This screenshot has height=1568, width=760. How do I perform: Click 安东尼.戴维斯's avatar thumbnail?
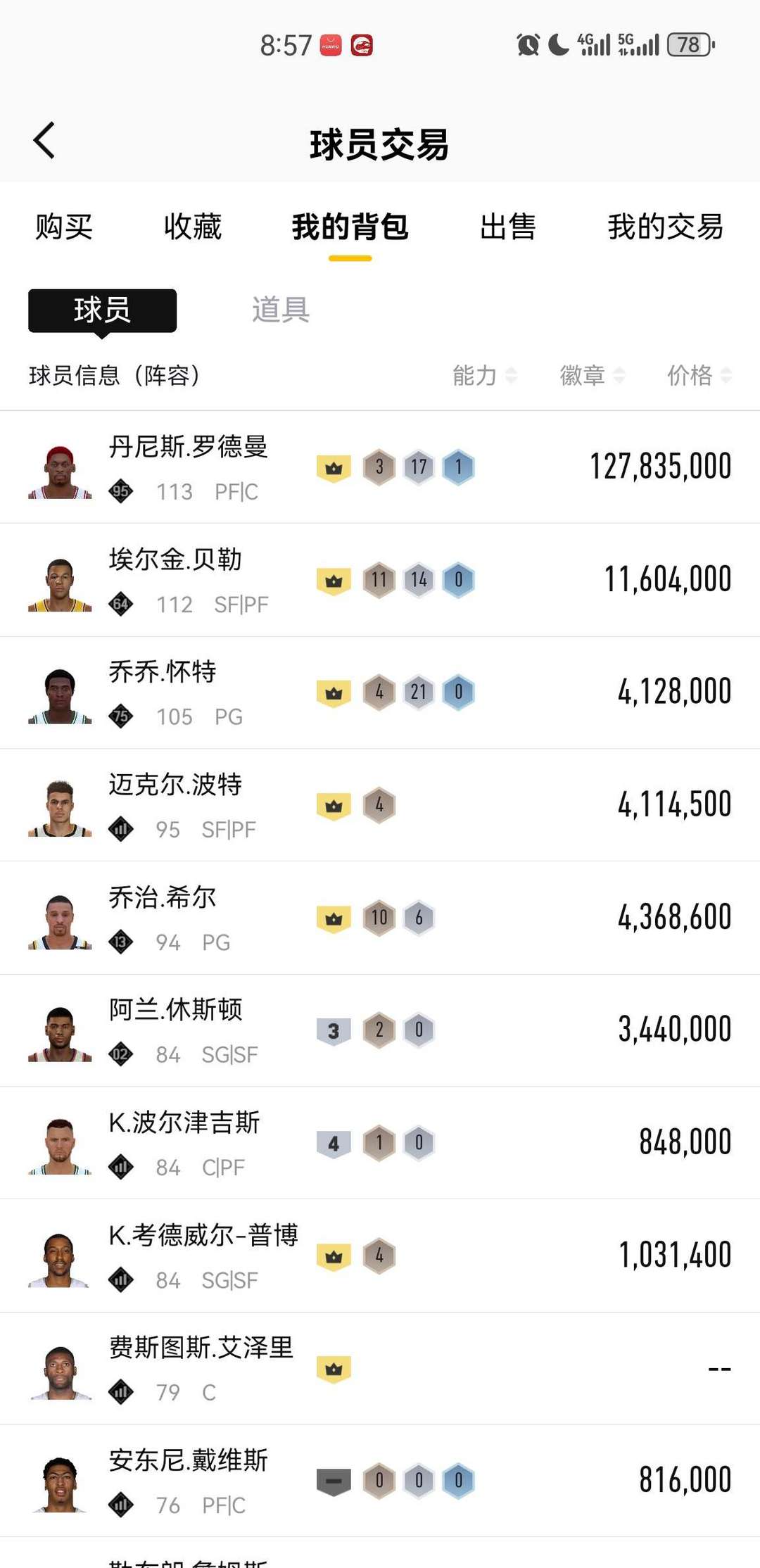(x=58, y=1480)
